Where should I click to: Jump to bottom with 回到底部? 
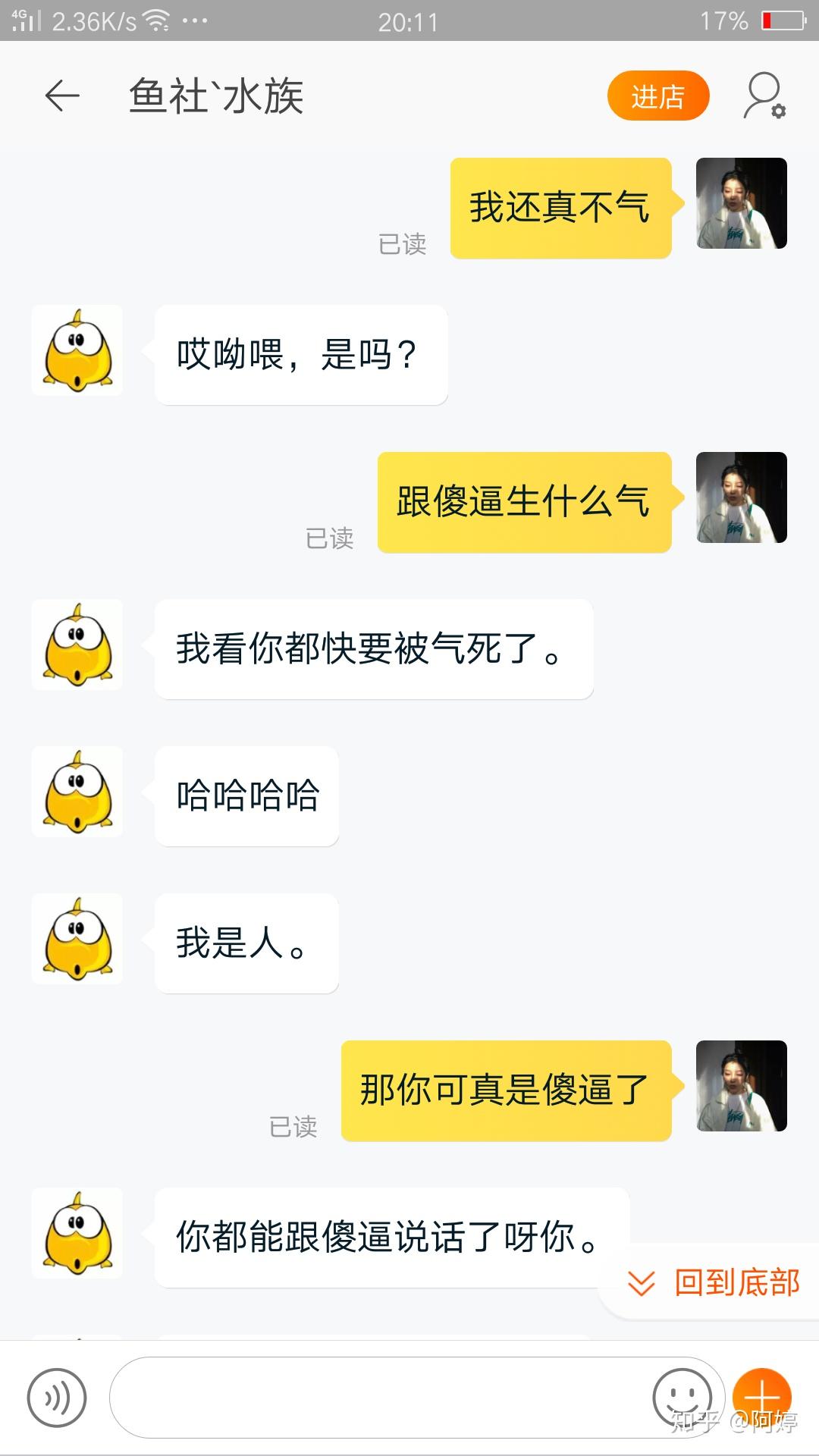point(713,1282)
